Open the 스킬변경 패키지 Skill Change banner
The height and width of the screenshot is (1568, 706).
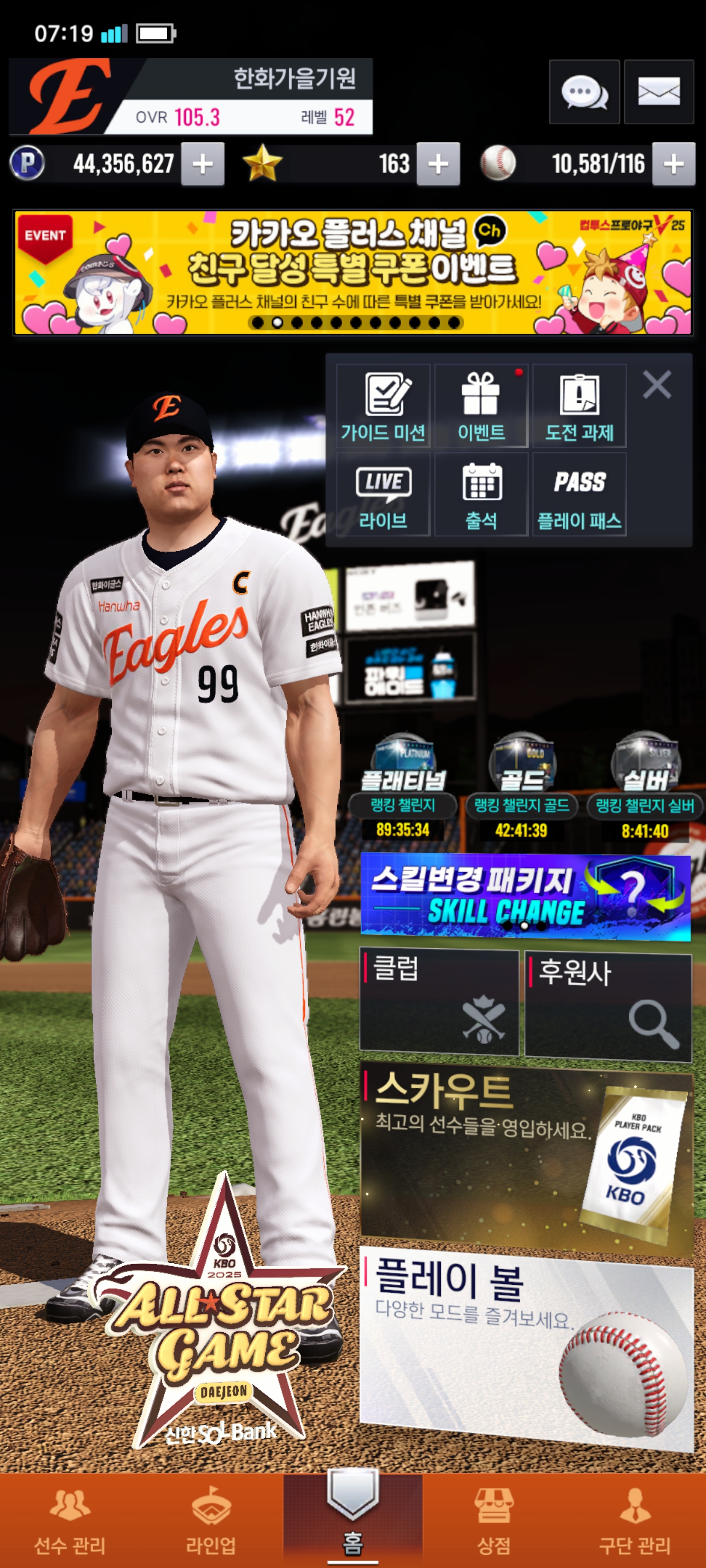point(525,897)
